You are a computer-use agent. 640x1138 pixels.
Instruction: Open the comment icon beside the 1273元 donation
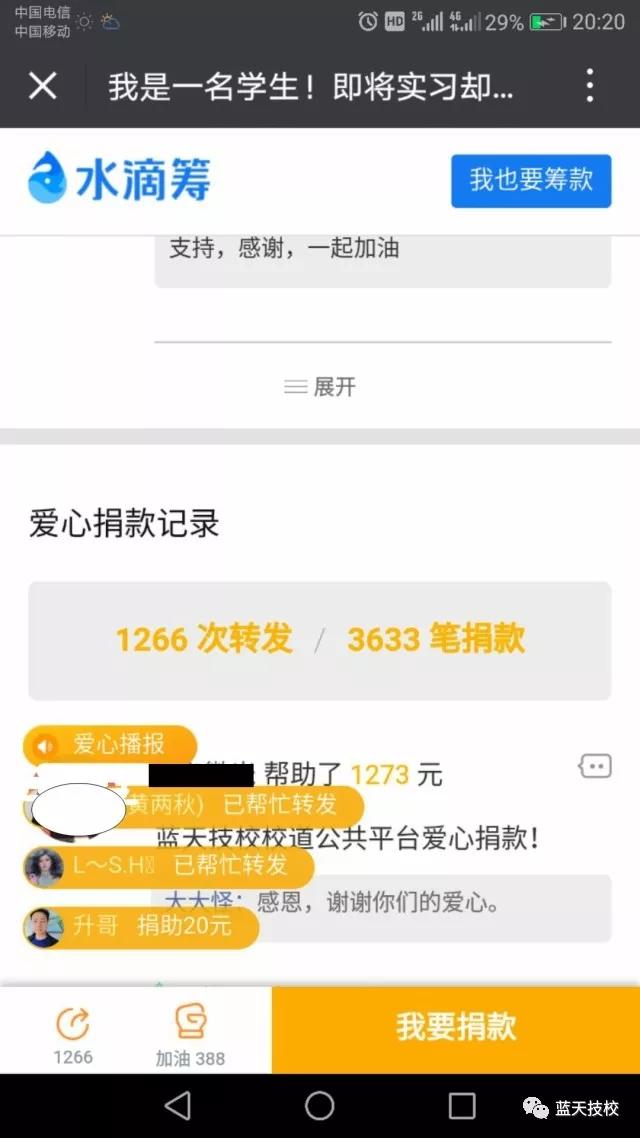(x=595, y=767)
